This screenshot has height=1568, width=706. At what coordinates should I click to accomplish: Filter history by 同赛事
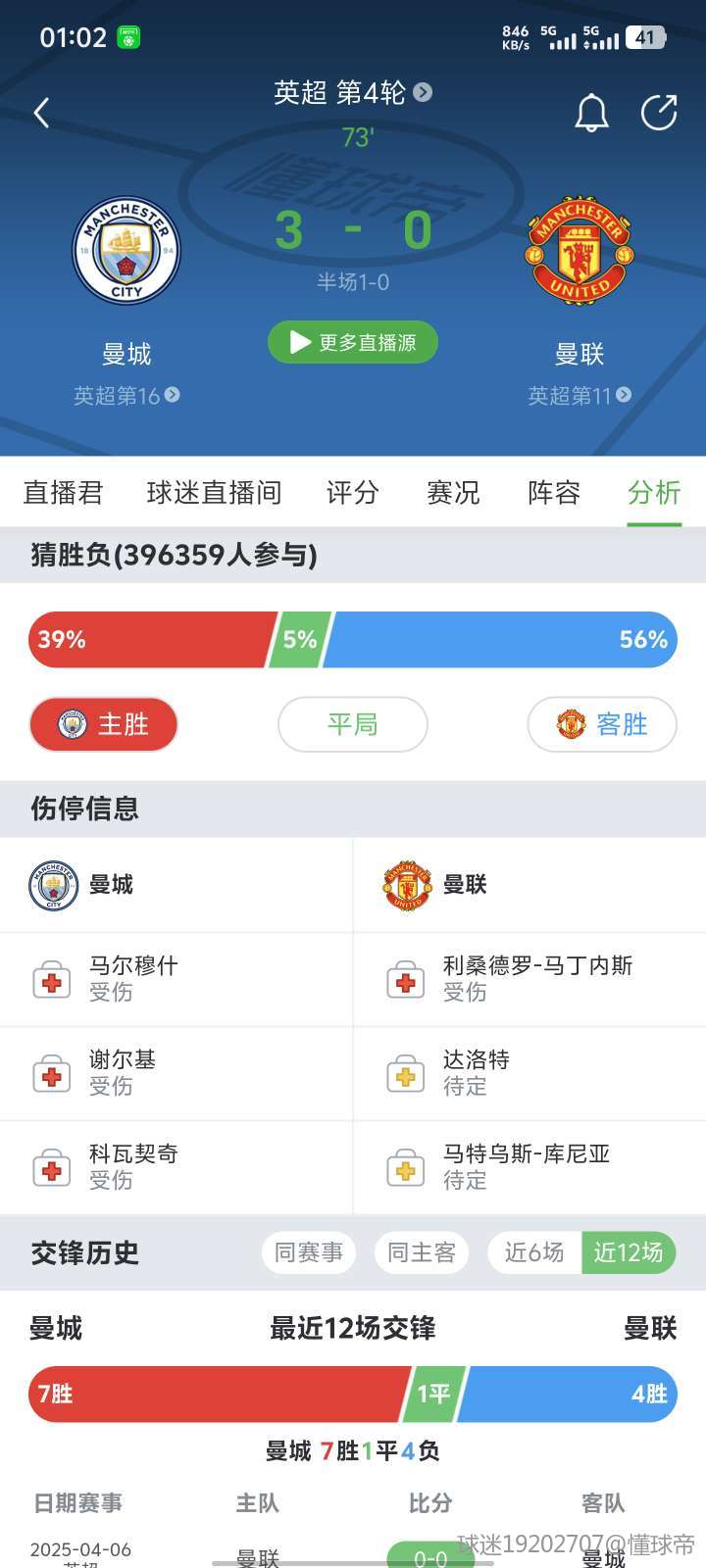point(308,1252)
